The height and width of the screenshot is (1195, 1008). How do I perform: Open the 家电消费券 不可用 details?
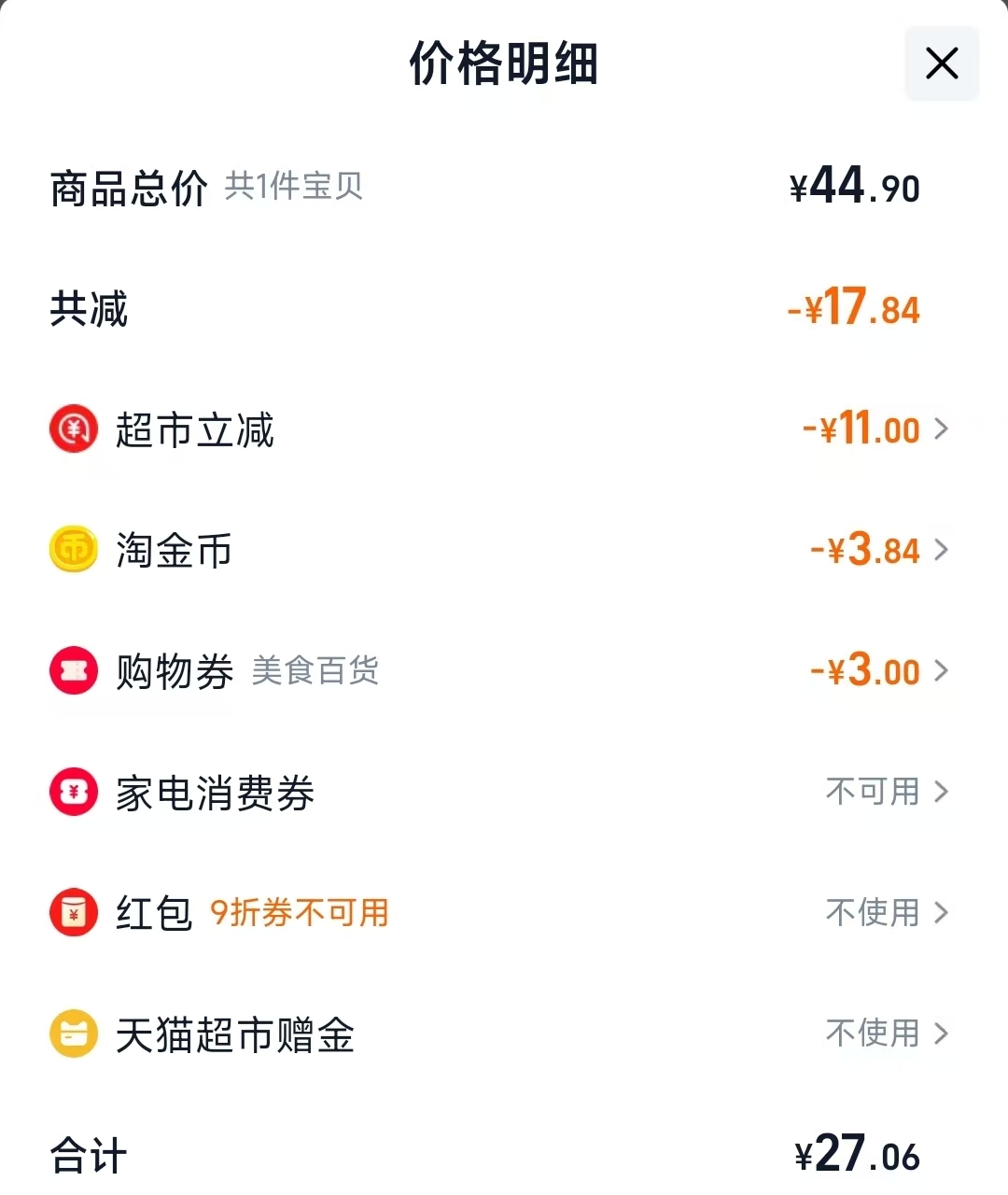click(x=943, y=792)
